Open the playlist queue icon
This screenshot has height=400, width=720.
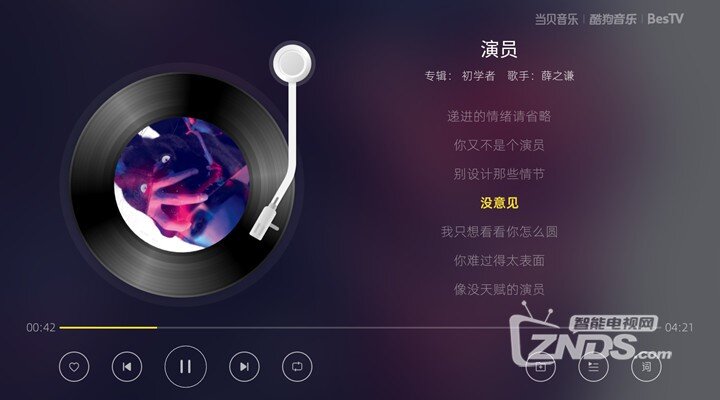[594, 367]
